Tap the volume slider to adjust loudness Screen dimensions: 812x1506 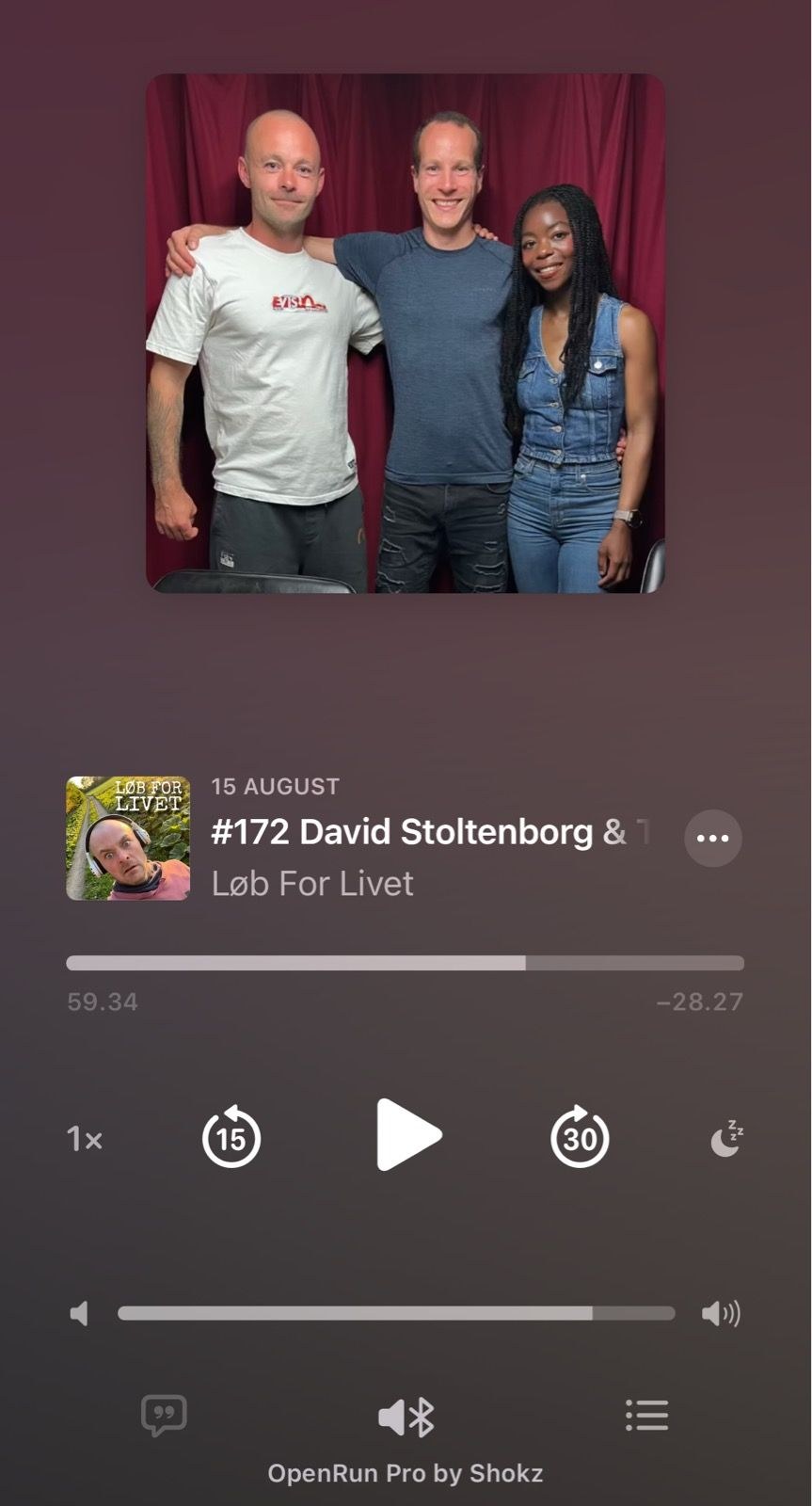[x=395, y=1313]
